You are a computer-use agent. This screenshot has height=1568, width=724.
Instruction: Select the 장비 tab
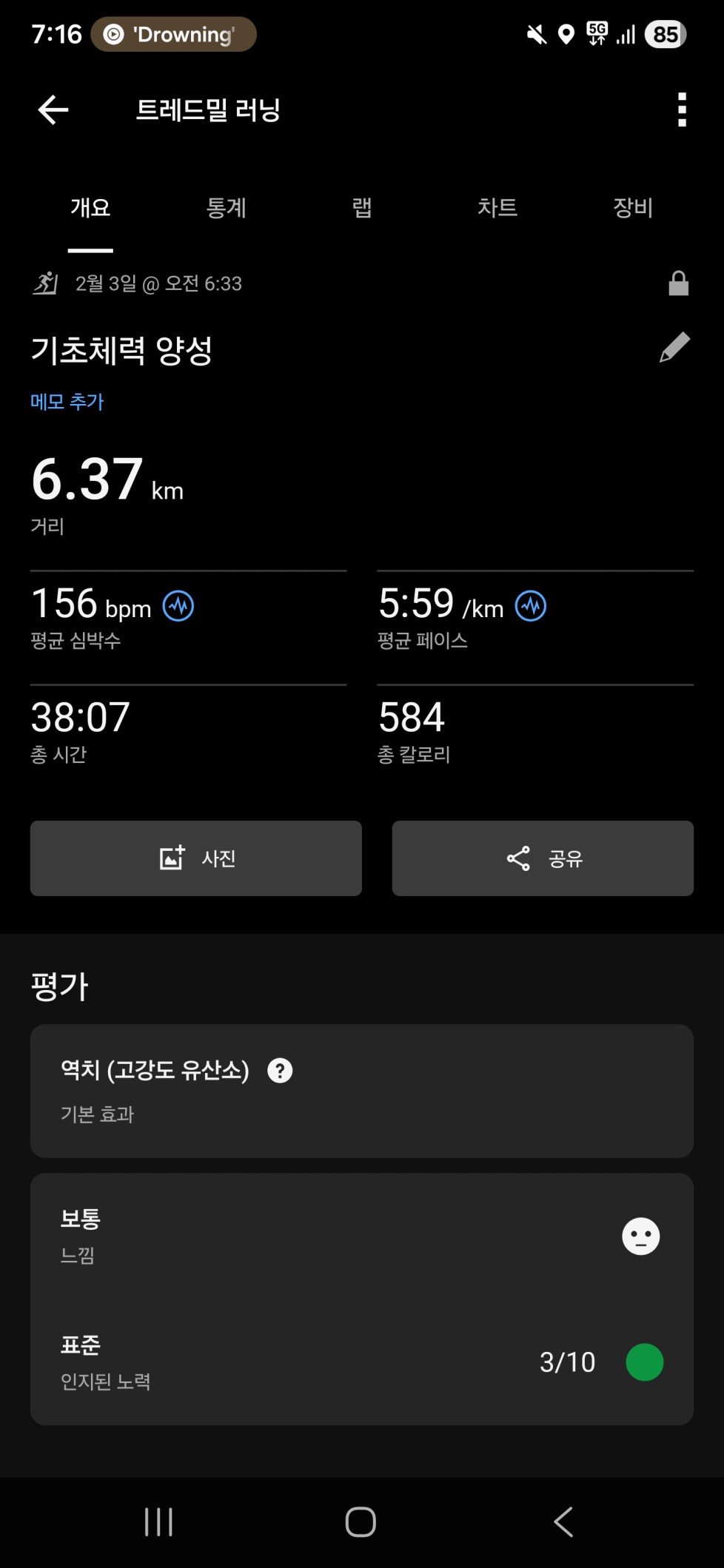coord(633,208)
